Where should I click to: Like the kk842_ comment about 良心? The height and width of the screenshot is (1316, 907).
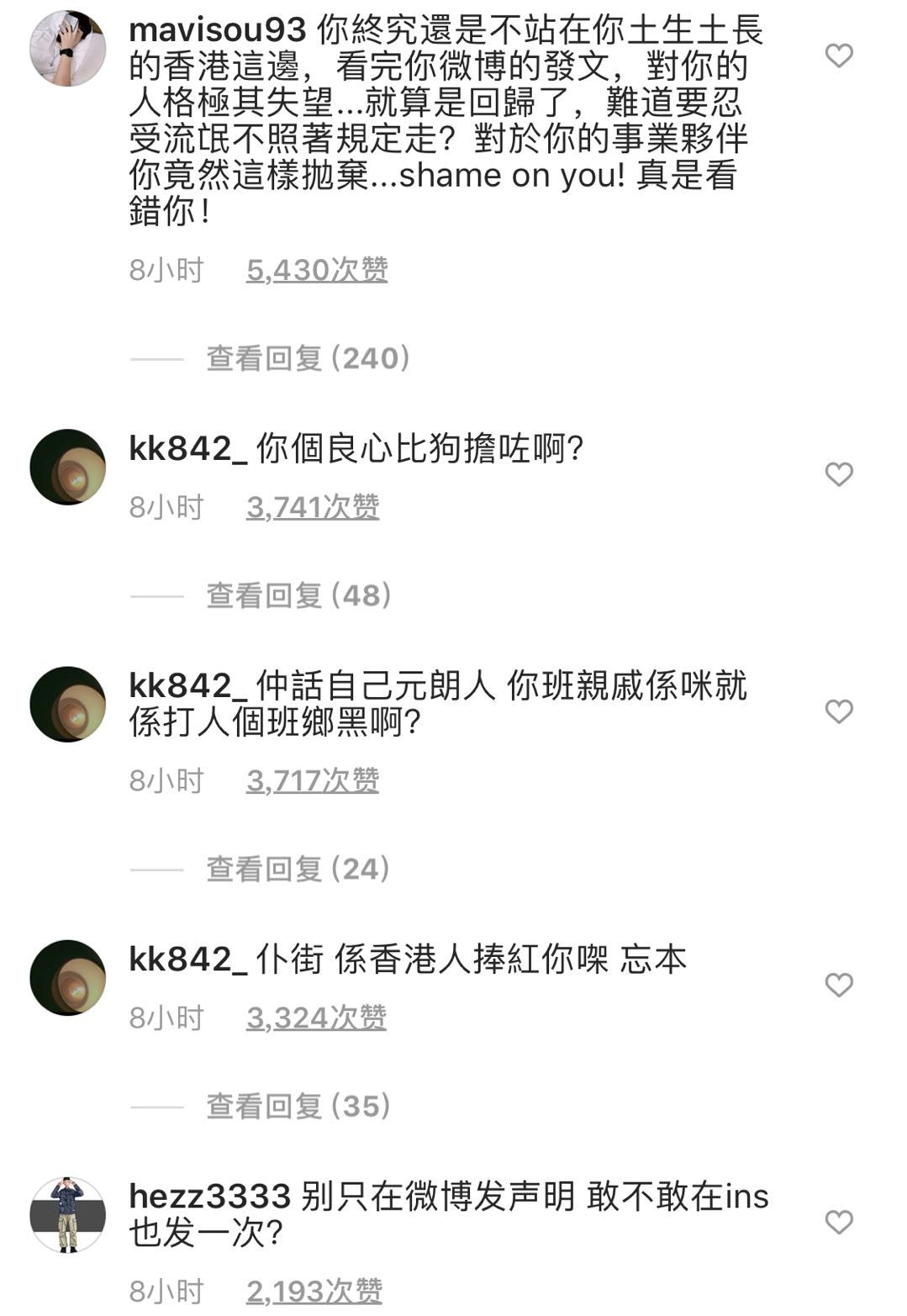click(x=838, y=474)
